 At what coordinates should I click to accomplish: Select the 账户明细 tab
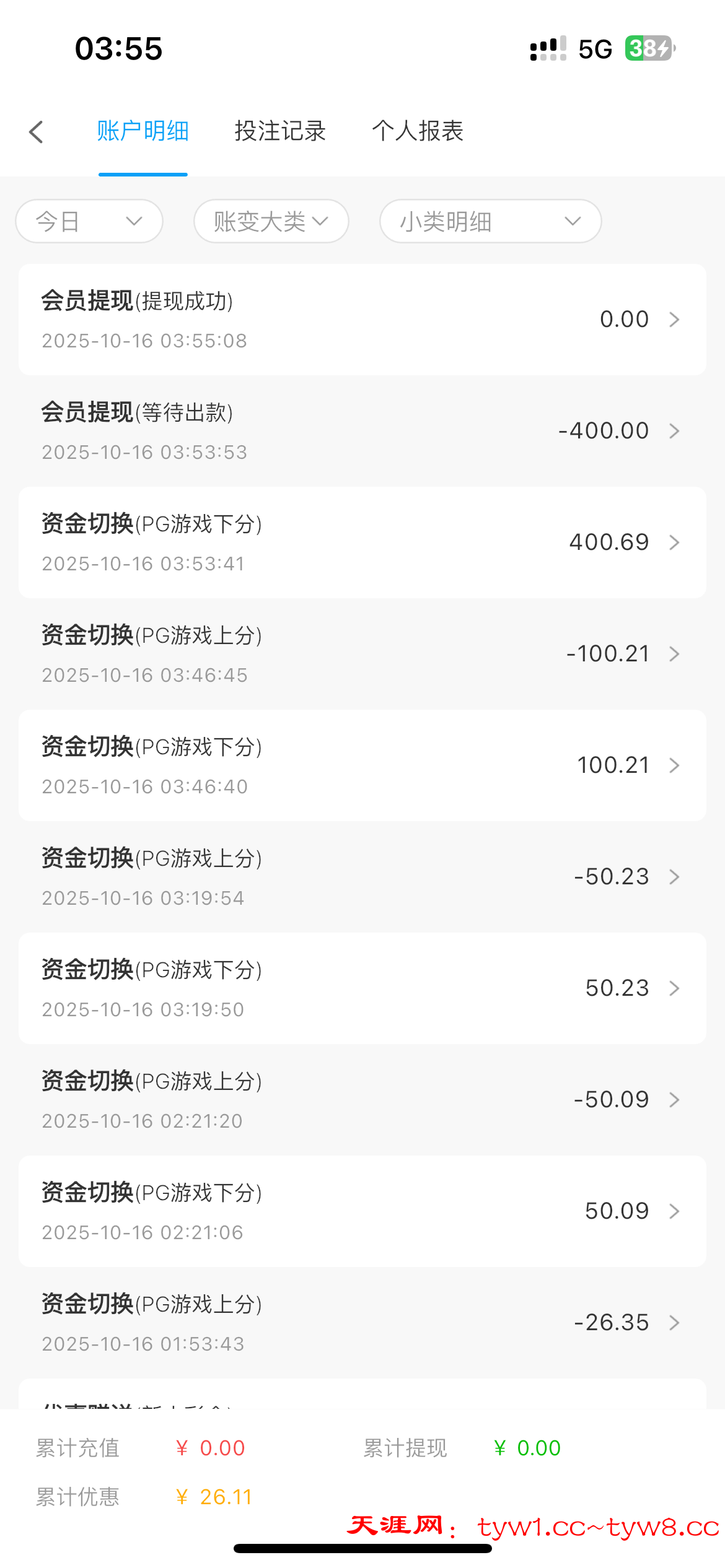click(143, 131)
